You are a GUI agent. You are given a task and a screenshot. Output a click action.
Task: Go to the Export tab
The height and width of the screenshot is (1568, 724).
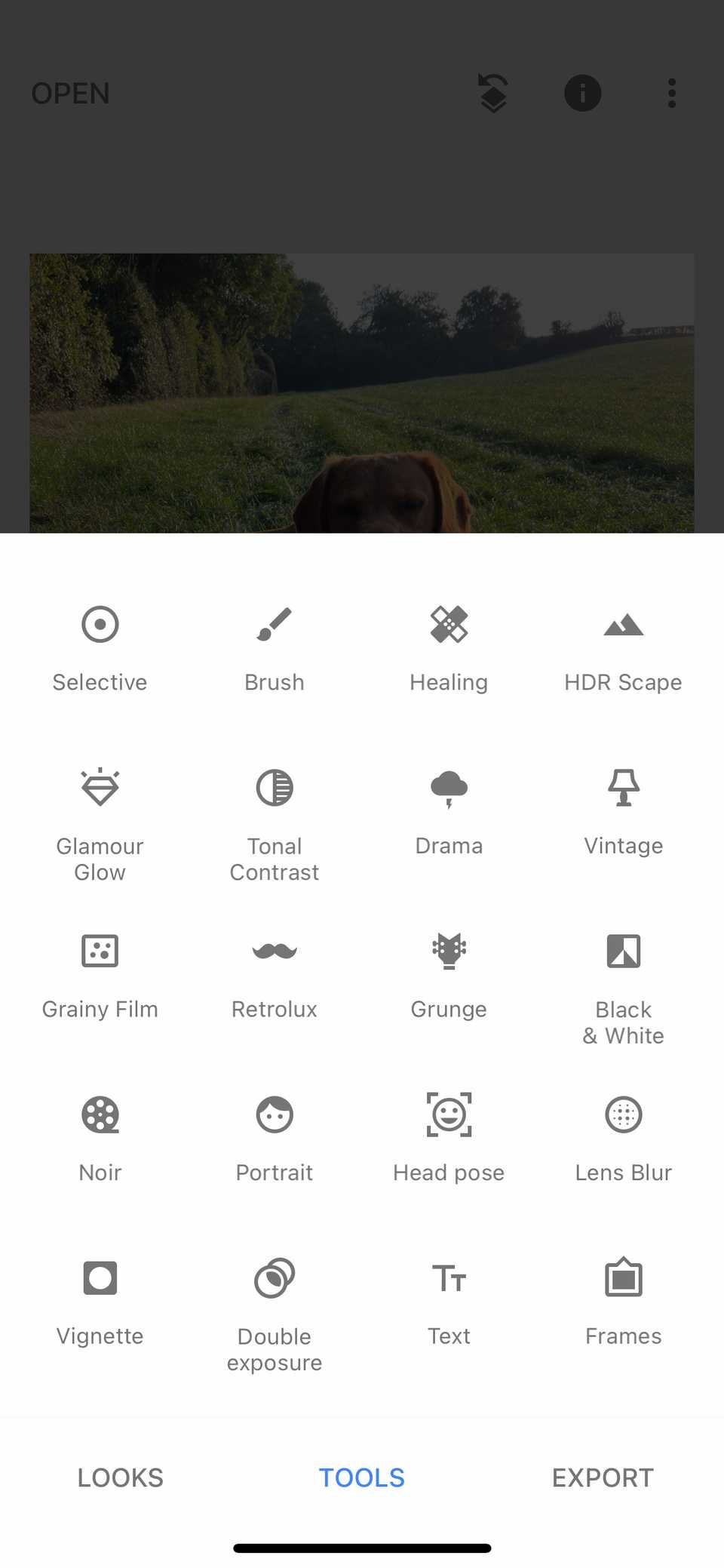603,1477
